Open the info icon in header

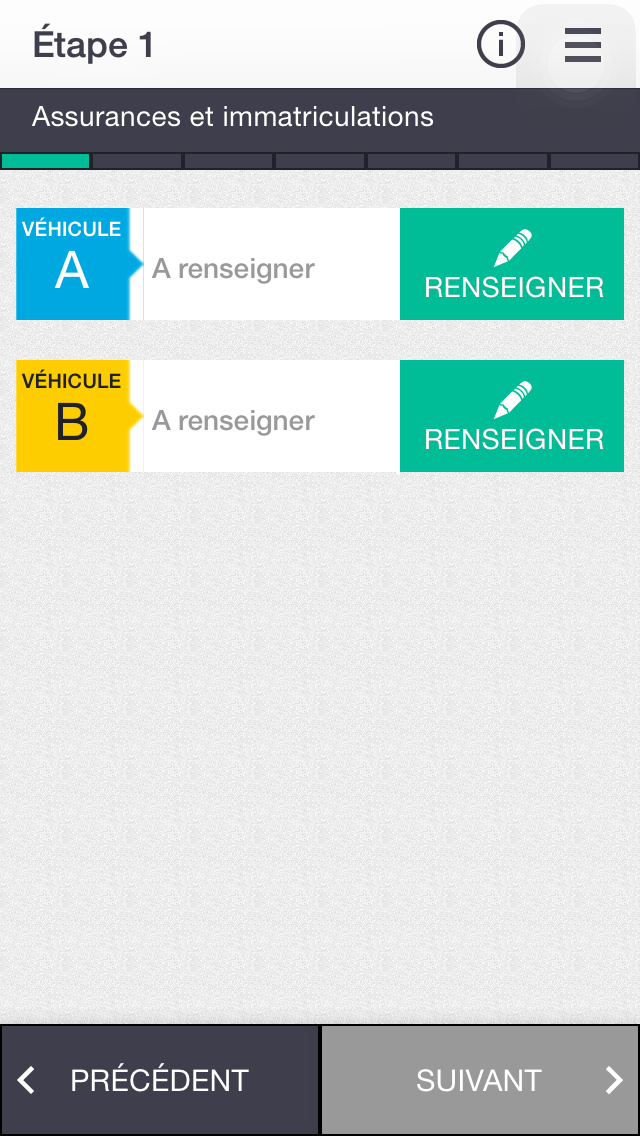click(x=500, y=45)
